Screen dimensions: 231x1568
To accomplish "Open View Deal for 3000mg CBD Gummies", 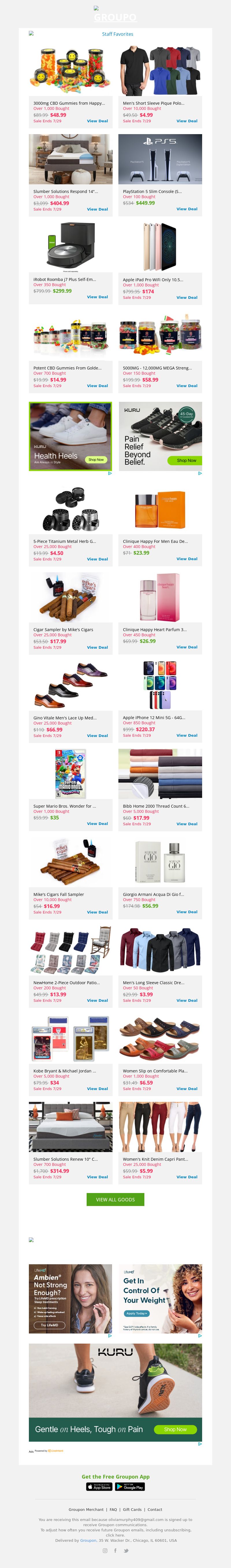I will 97,121.
